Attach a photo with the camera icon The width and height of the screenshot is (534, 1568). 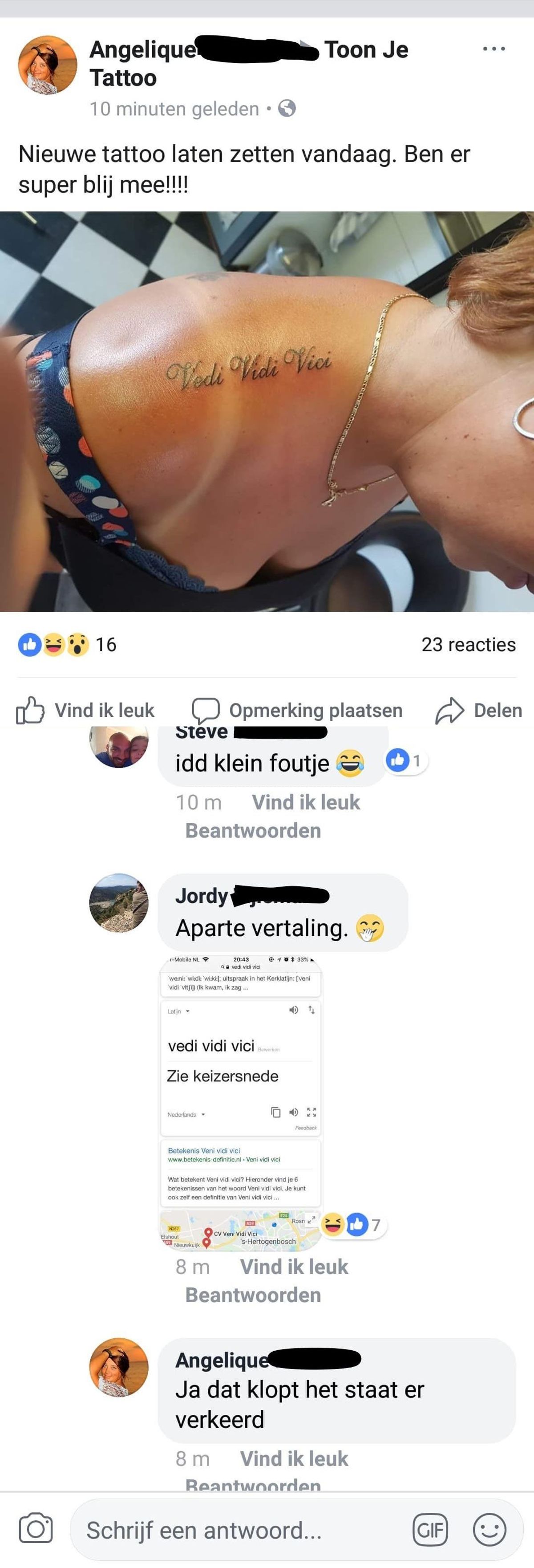pos(35,1529)
